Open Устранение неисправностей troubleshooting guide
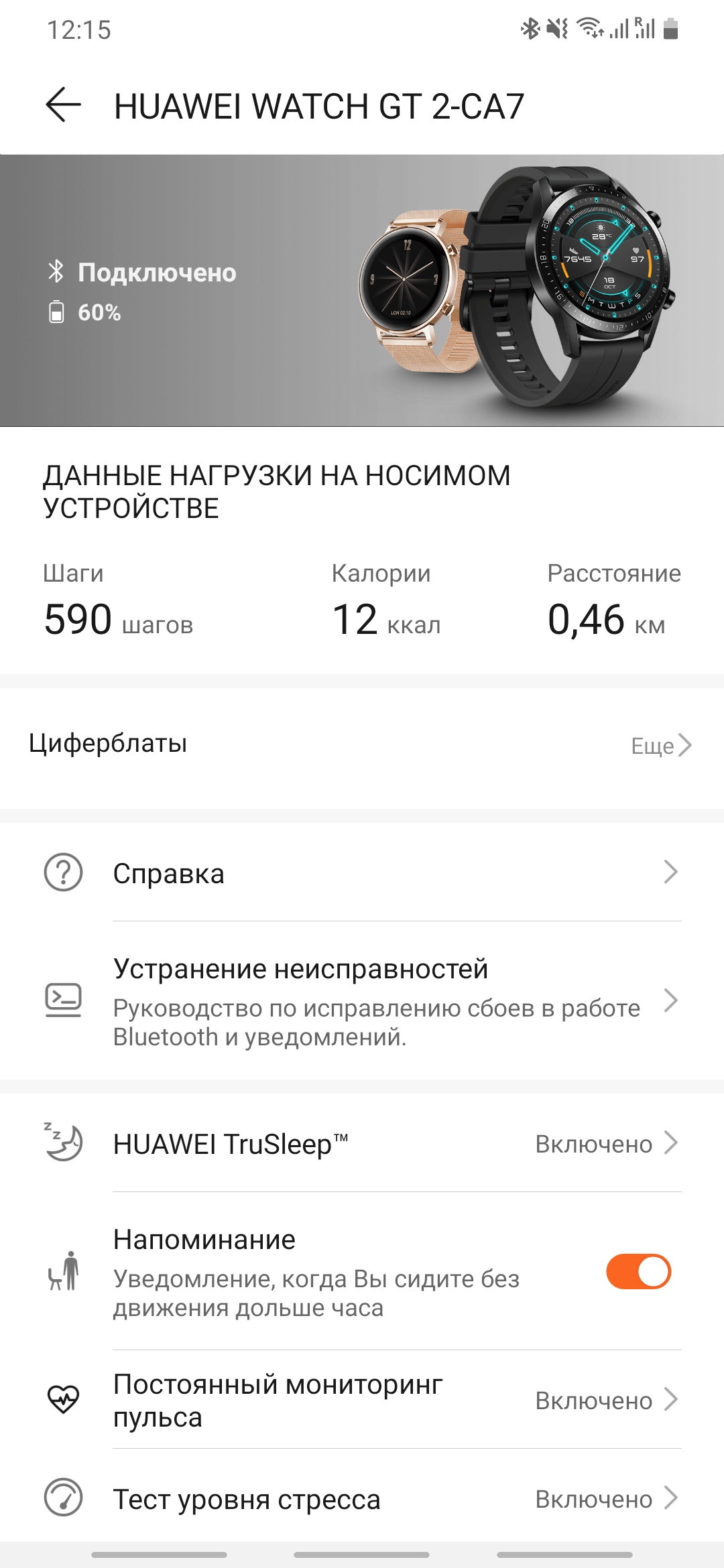 (362, 1001)
